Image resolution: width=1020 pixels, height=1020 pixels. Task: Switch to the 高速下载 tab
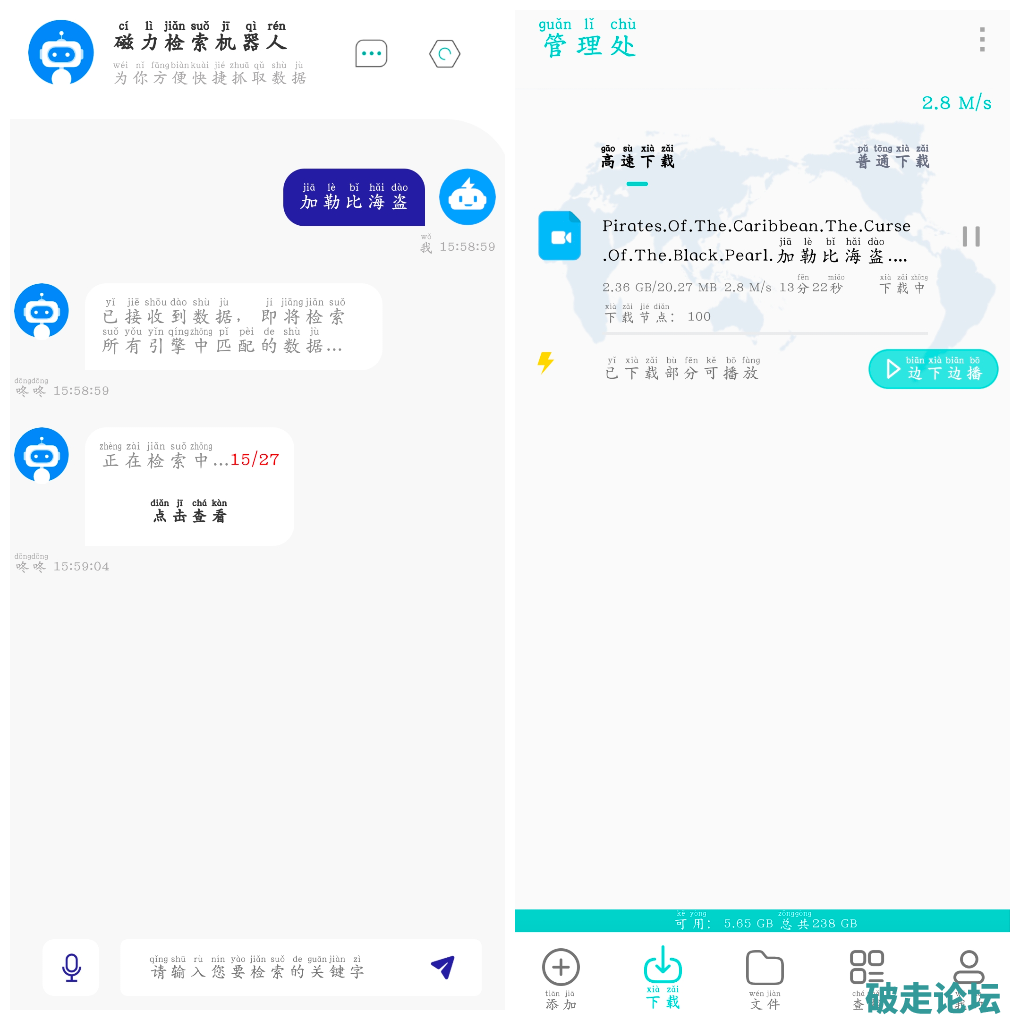pyautogui.click(x=637, y=160)
